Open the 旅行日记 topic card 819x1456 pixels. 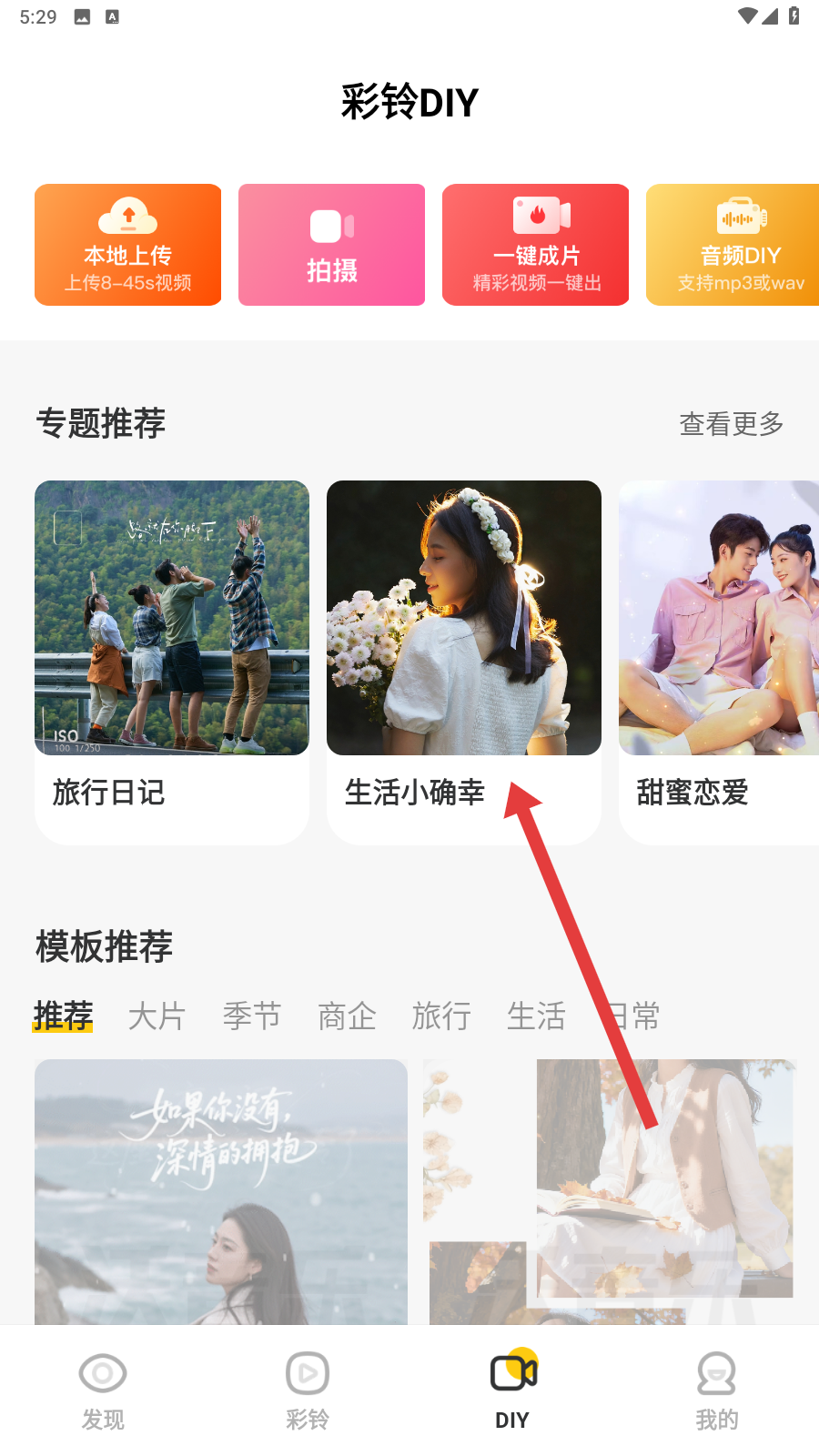pyautogui.click(x=171, y=662)
